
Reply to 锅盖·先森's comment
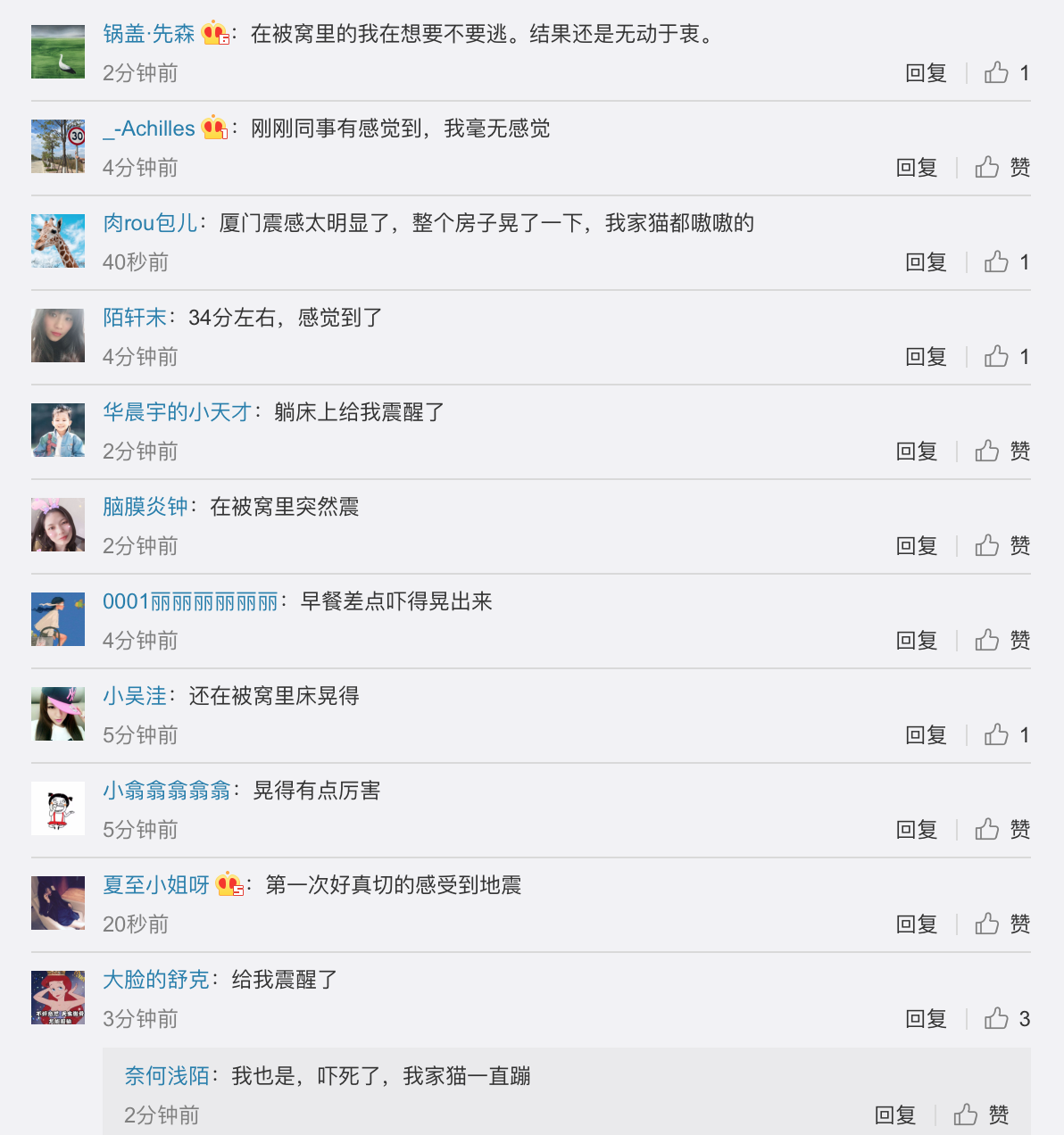point(925,73)
